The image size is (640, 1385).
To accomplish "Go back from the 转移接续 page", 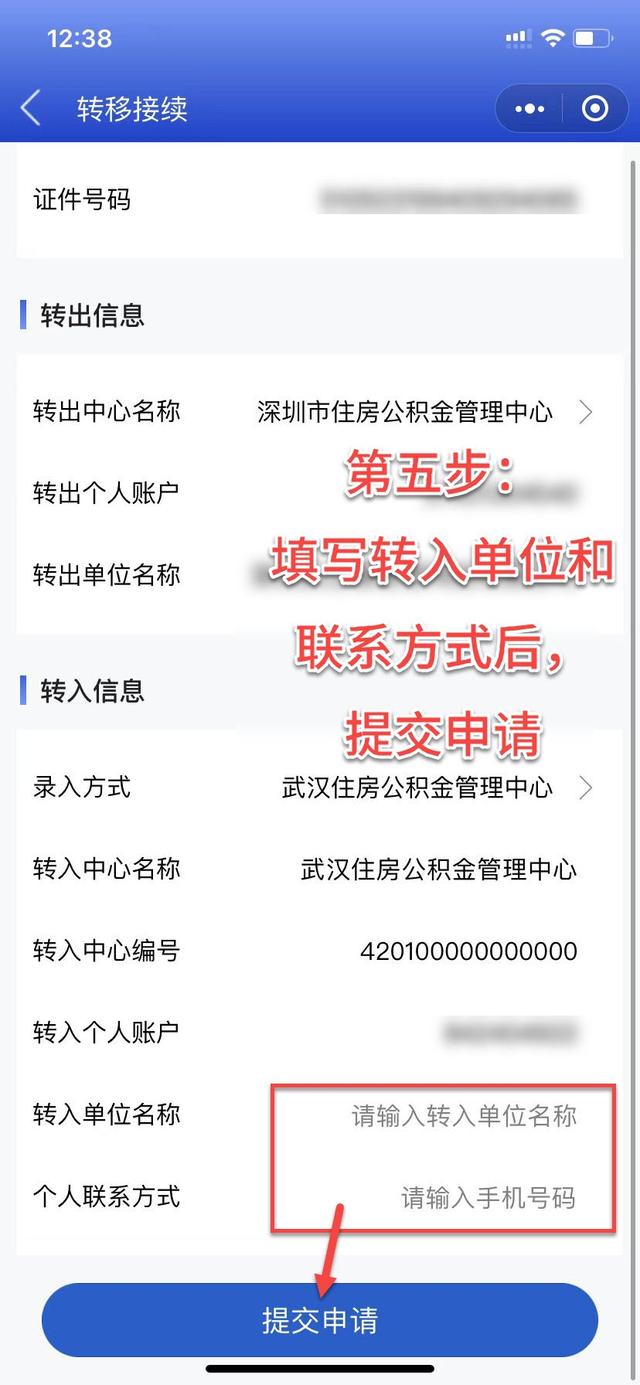I will point(31,108).
